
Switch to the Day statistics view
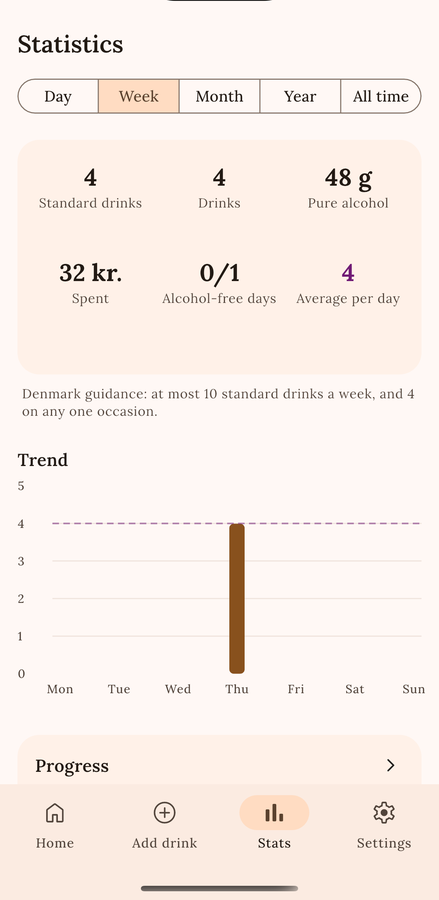coord(58,96)
